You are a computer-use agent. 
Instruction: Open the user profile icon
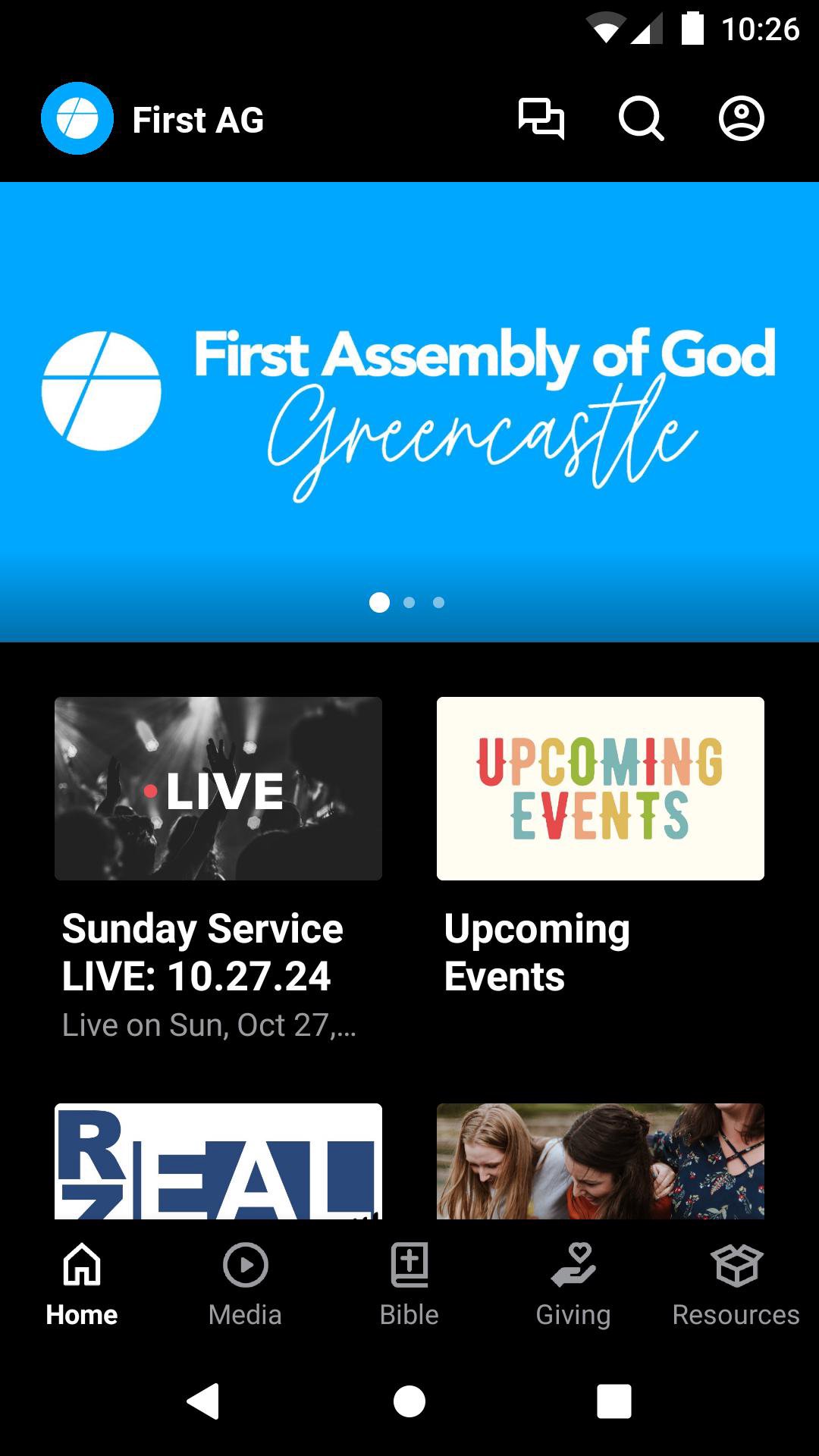(741, 119)
